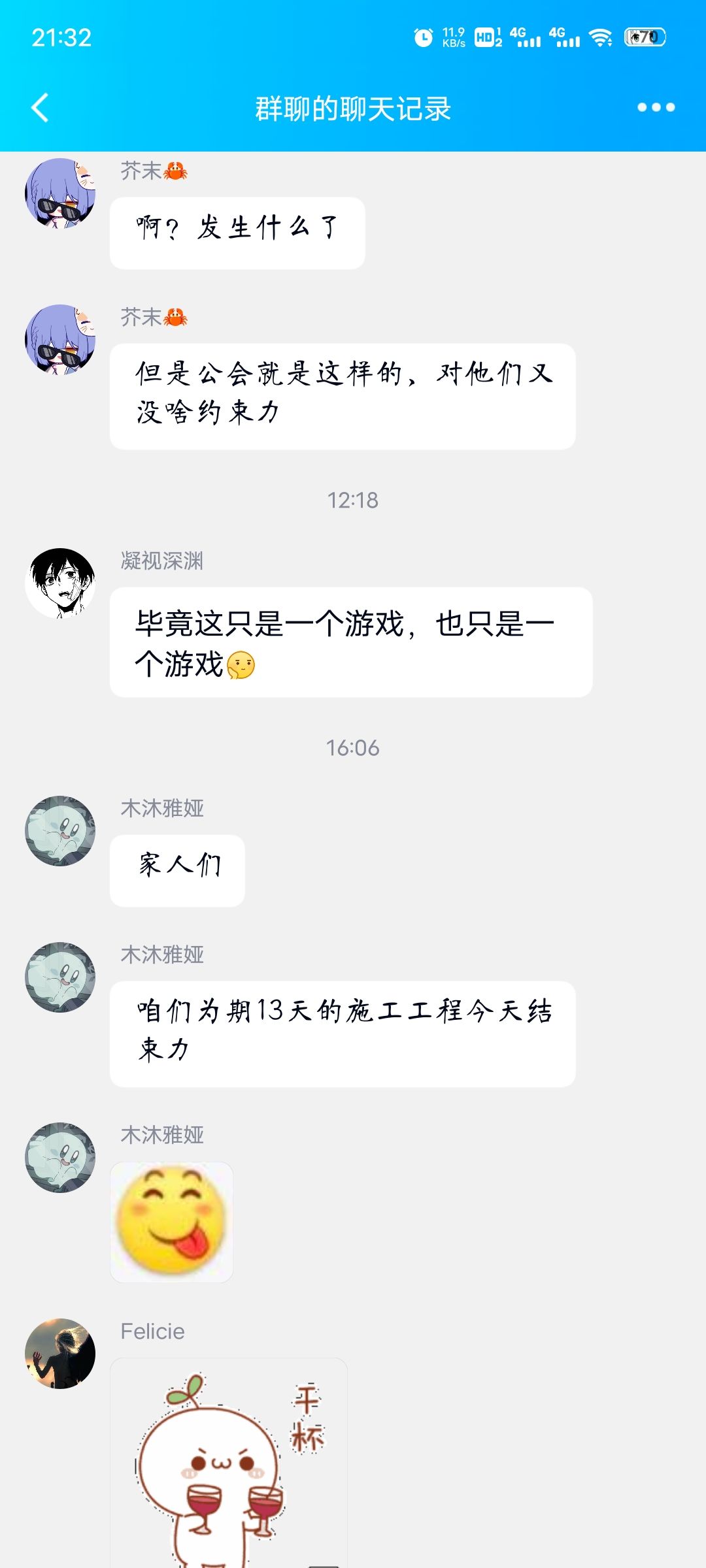Tap the back arrow icon
This screenshot has width=706, height=1568.
41,108
